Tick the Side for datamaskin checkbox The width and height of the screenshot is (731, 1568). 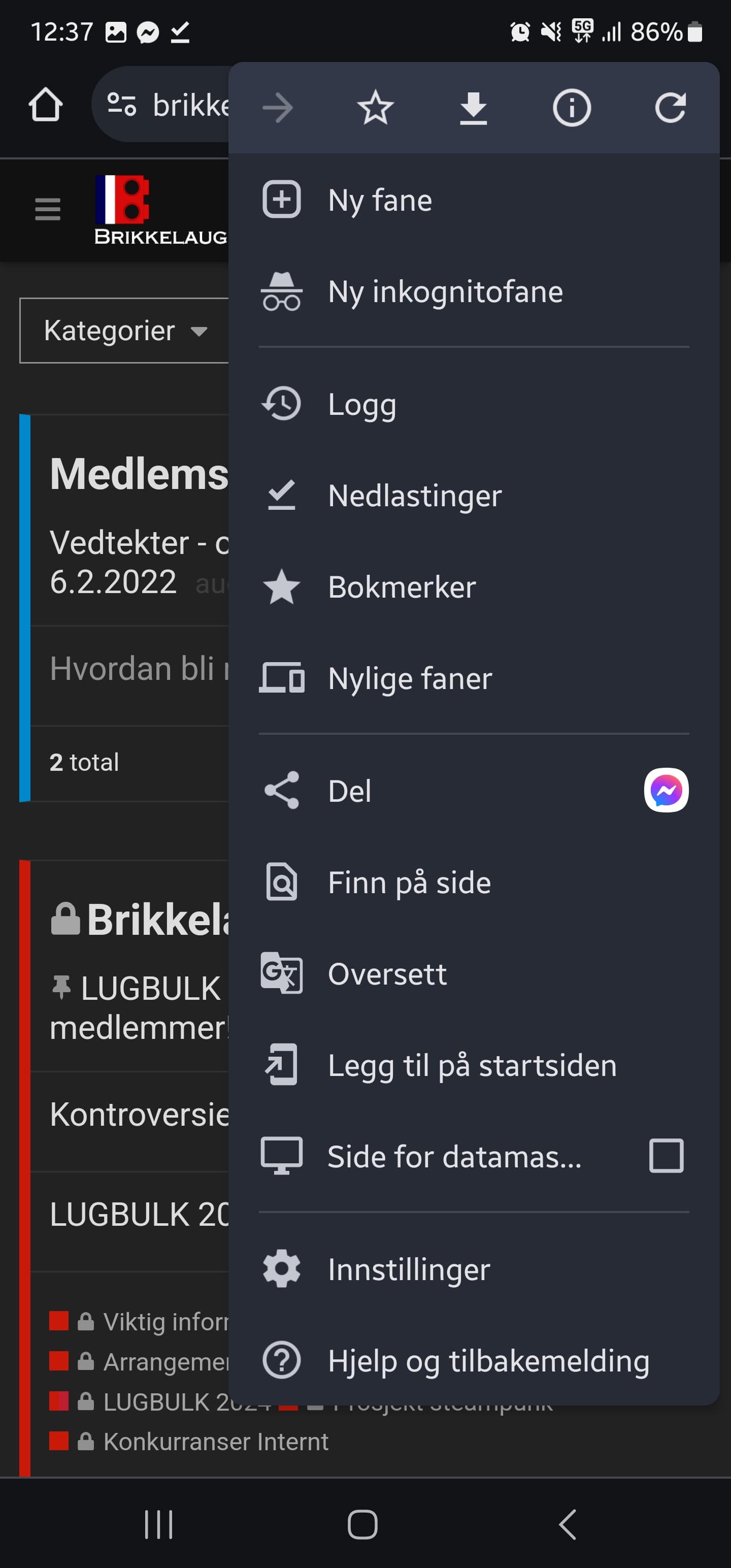click(666, 1155)
